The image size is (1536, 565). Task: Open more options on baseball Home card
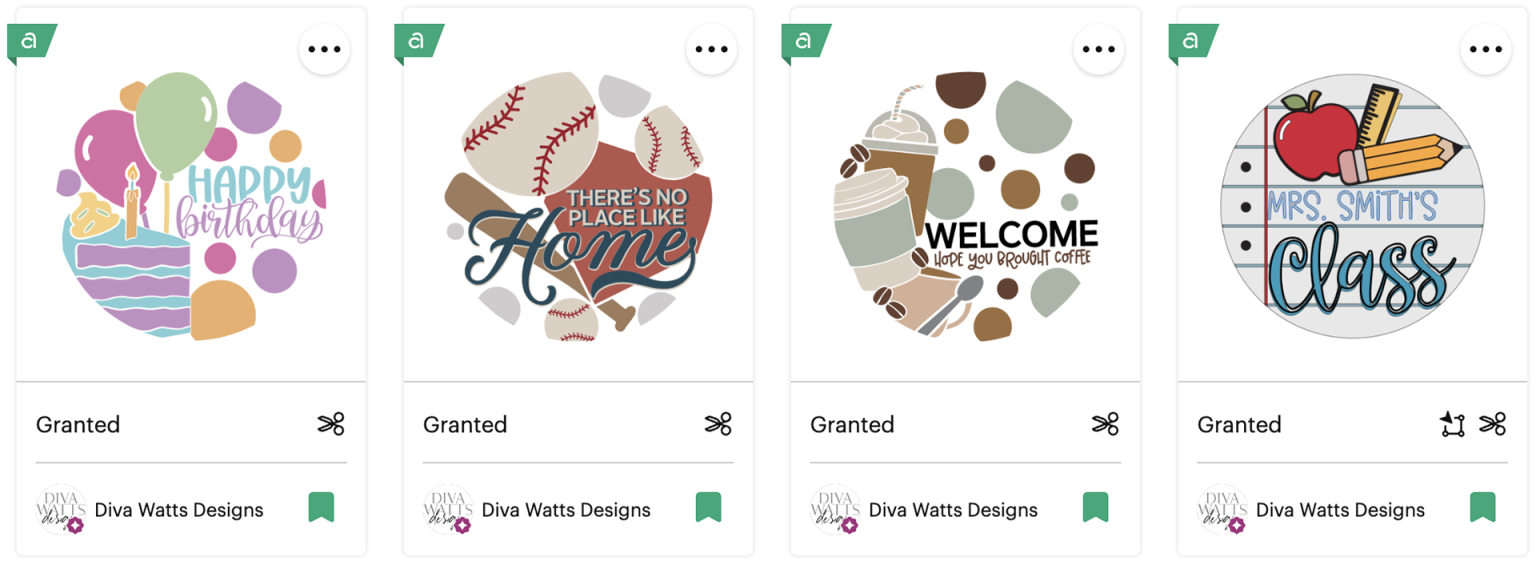(711, 49)
